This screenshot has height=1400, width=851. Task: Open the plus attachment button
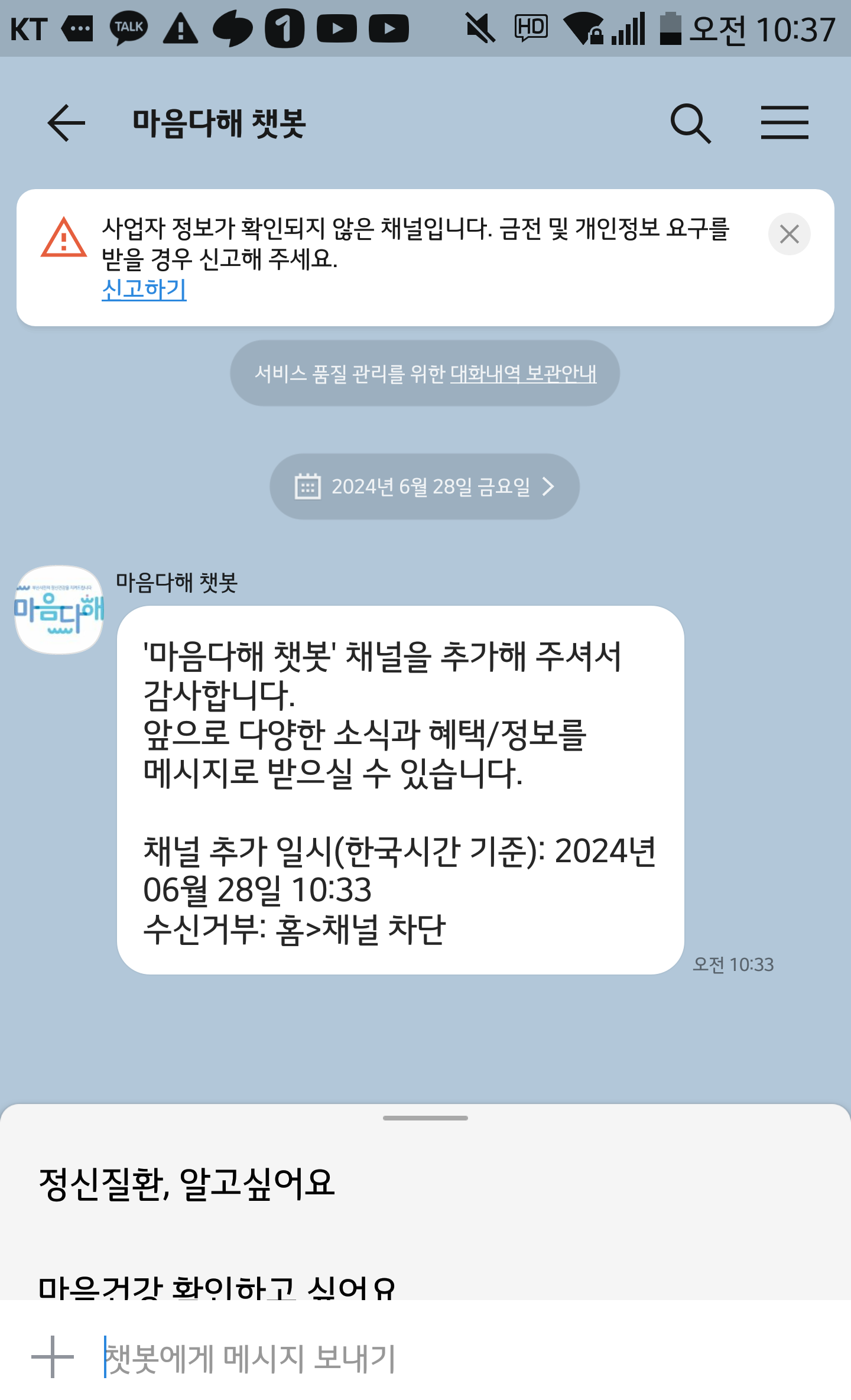53,1357
